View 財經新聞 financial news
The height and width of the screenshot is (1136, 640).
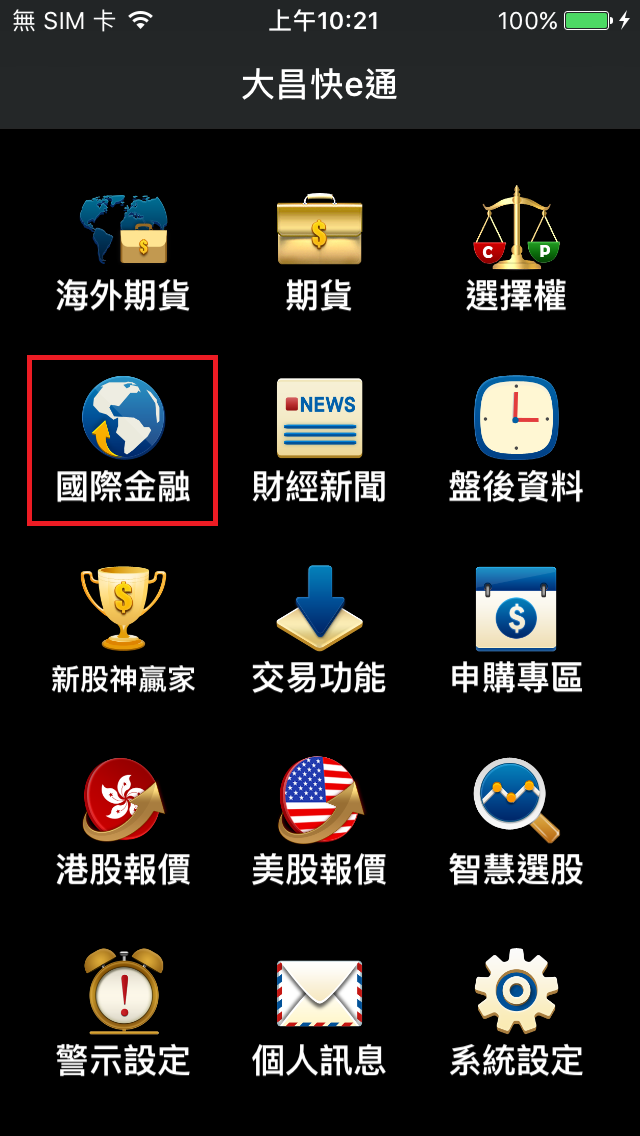coord(320,440)
